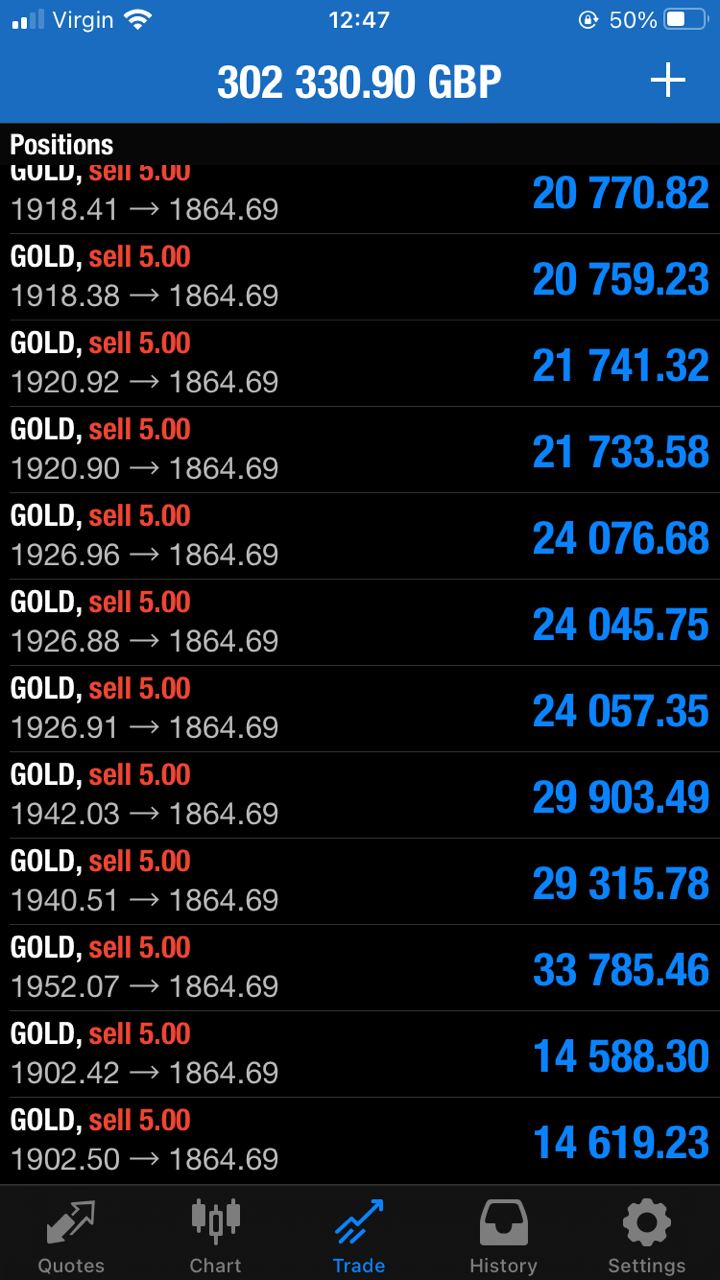Select GOLD position with profit 29 903.49
Screen dimensions: 720x1280
[x=360, y=795]
